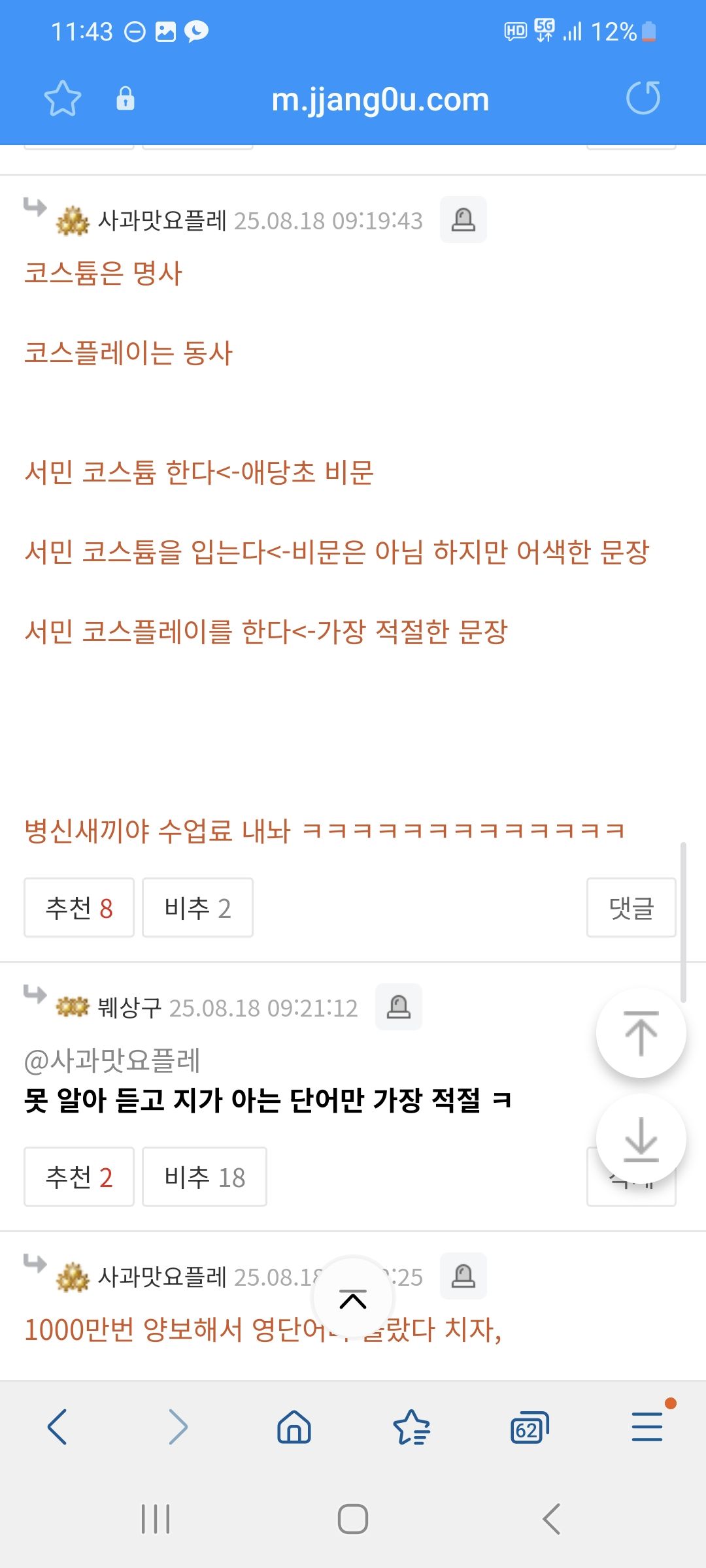
Task: Reload the page
Action: (x=643, y=99)
